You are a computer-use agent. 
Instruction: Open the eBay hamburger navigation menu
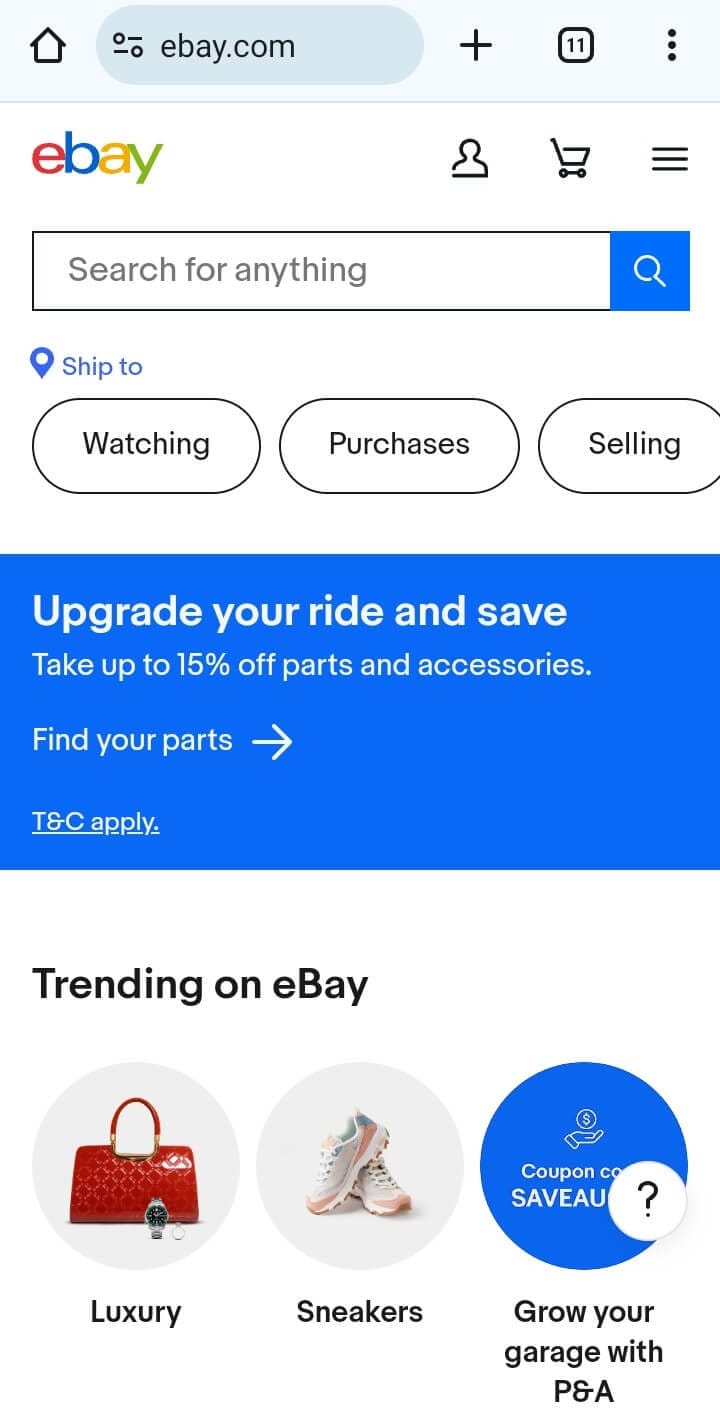670,158
